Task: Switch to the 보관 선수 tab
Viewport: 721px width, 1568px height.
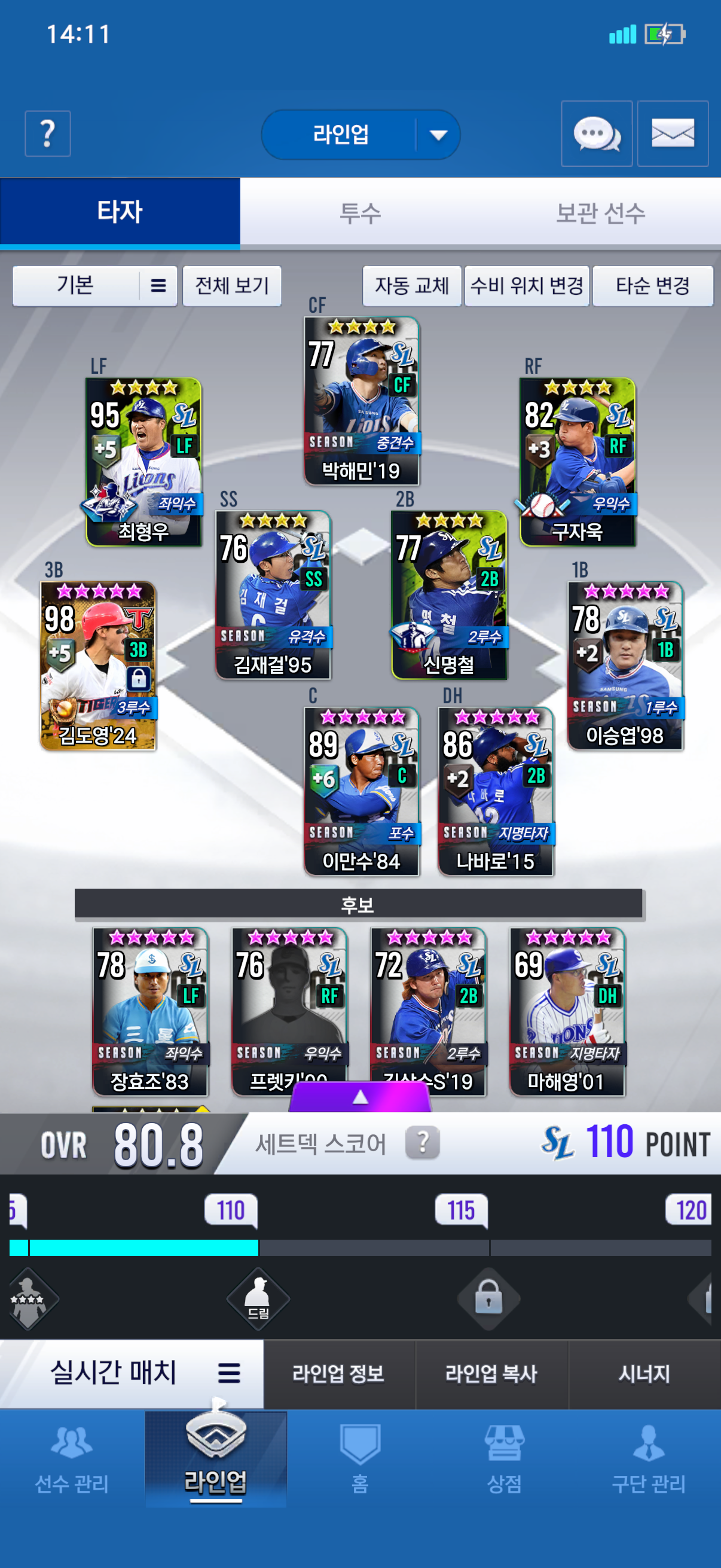Action: (x=600, y=213)
